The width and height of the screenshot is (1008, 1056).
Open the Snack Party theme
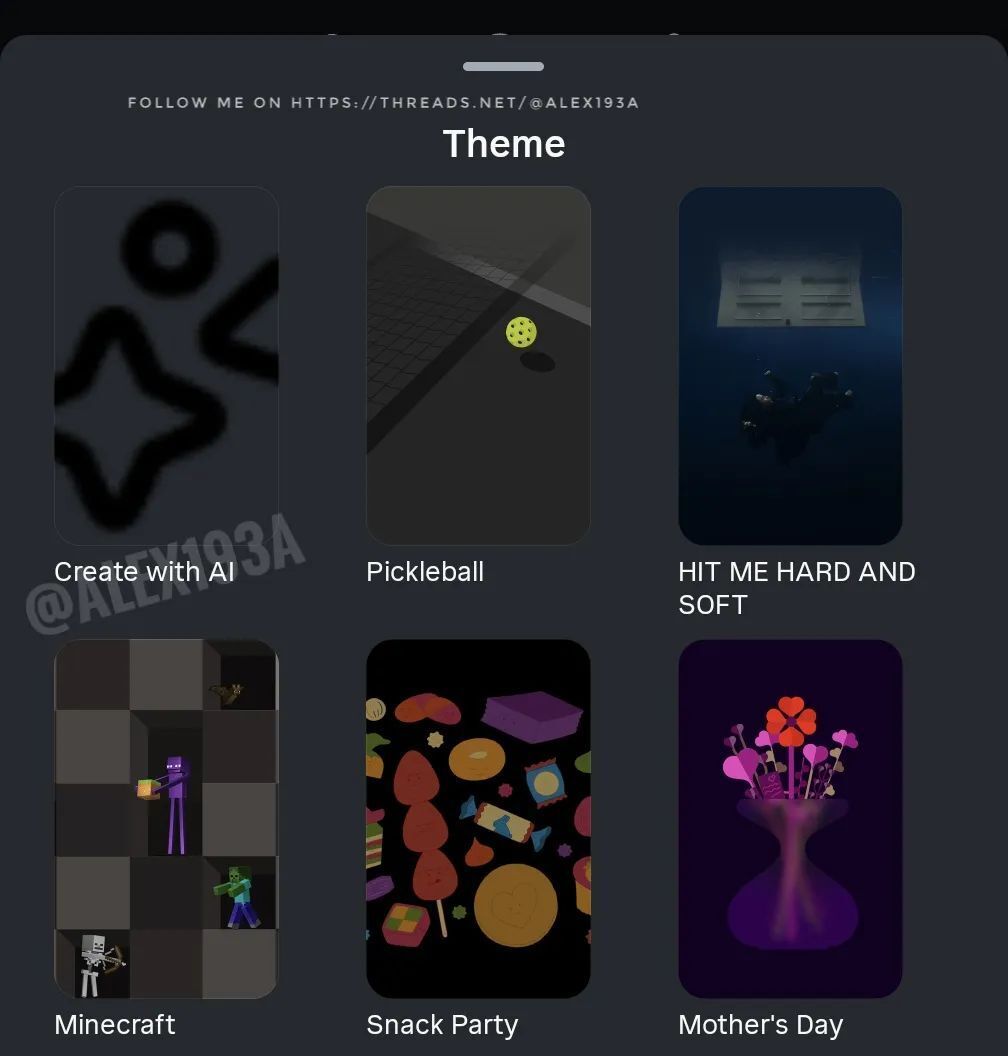(478, 818)
